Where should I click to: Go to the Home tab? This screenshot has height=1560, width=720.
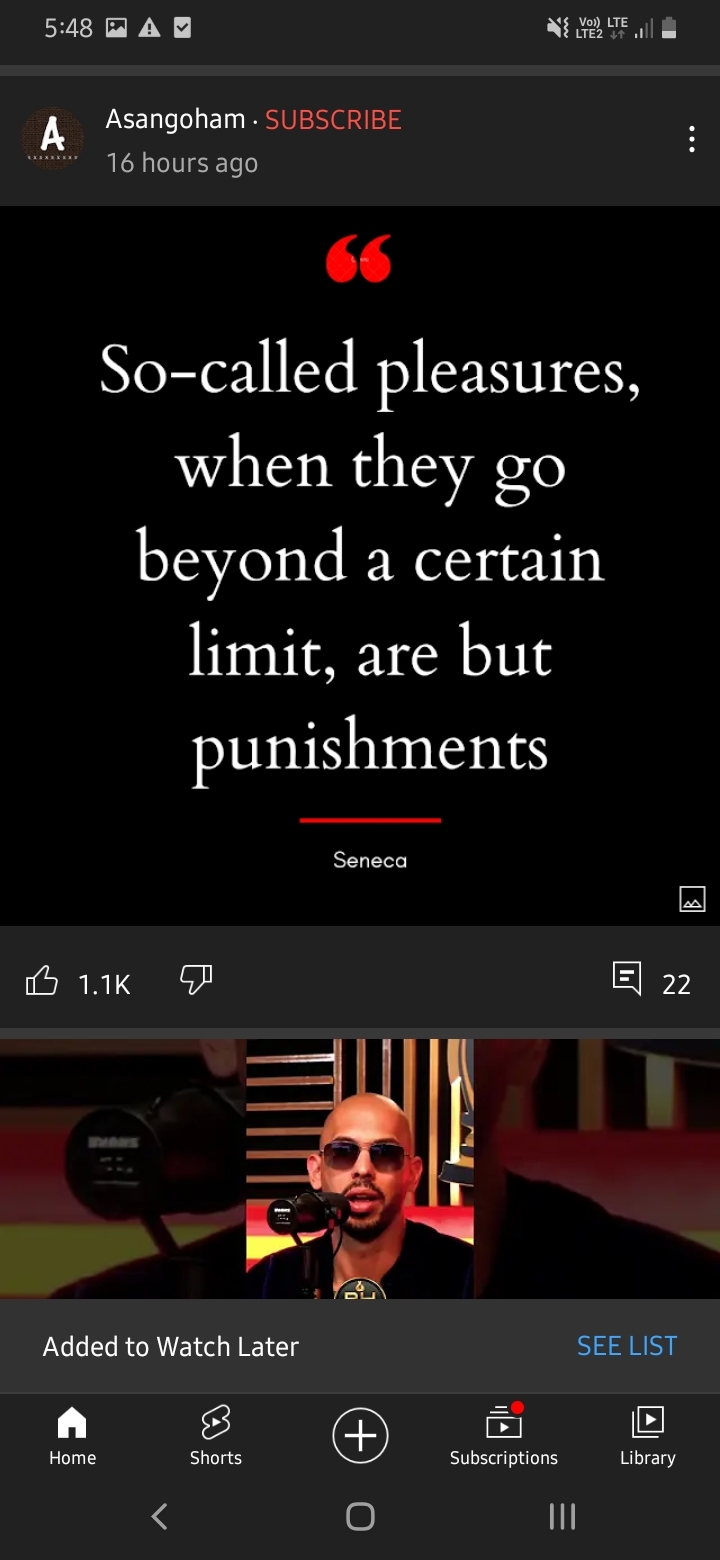point(73,1436)
